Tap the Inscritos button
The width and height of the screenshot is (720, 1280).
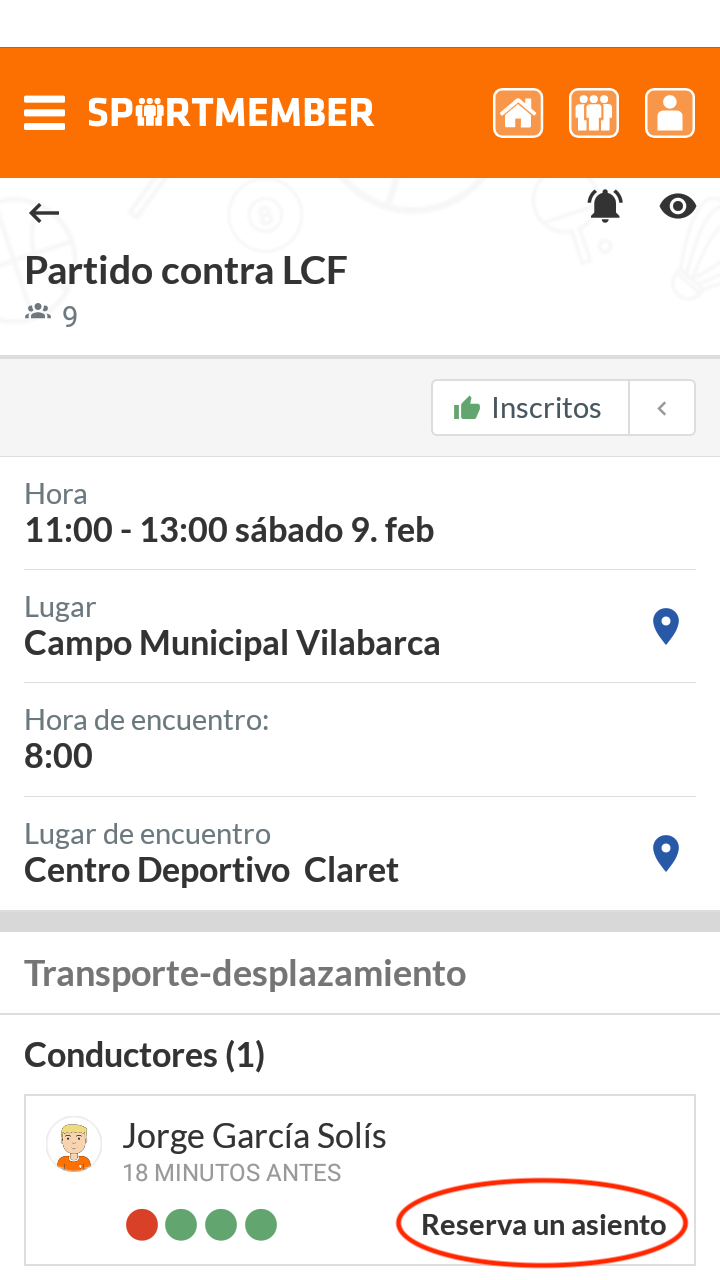[x=530, y=408]
